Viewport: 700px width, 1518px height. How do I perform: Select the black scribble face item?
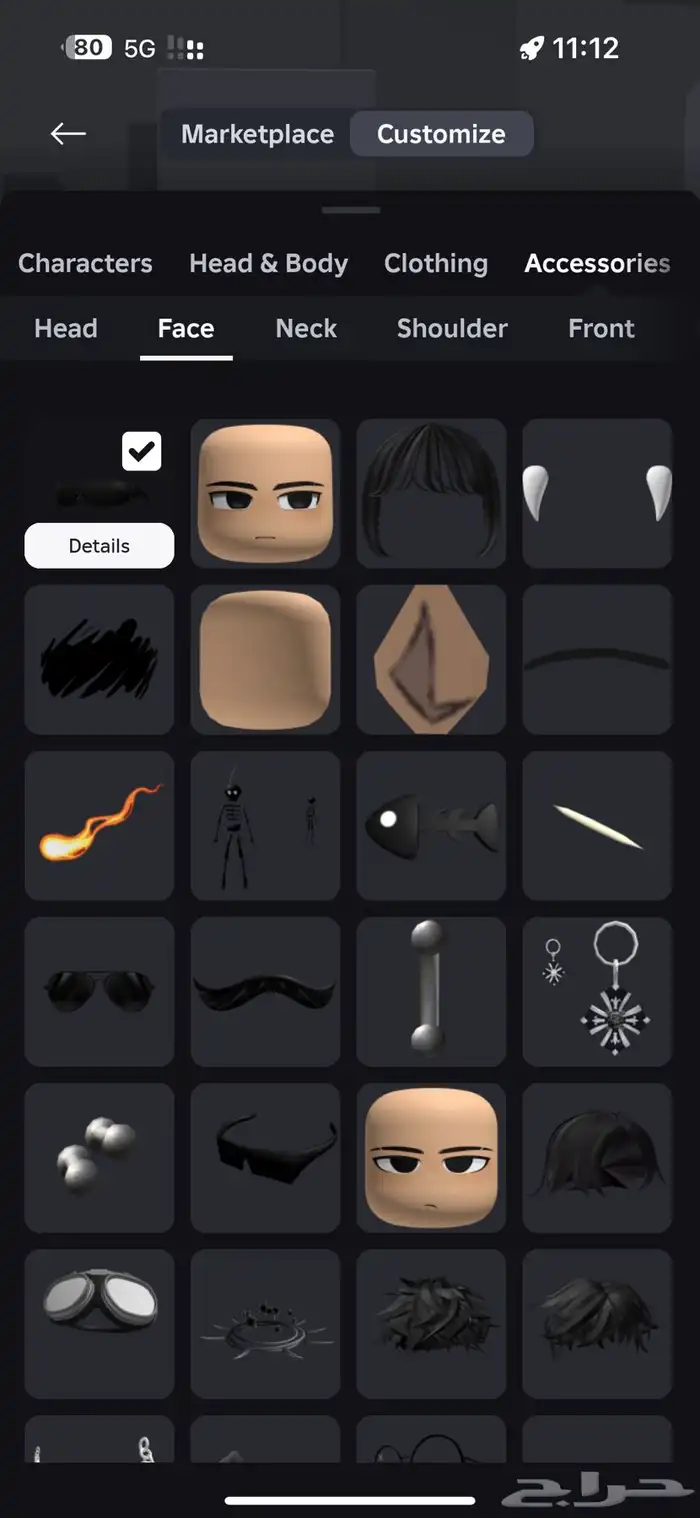[x=99, y=659]
